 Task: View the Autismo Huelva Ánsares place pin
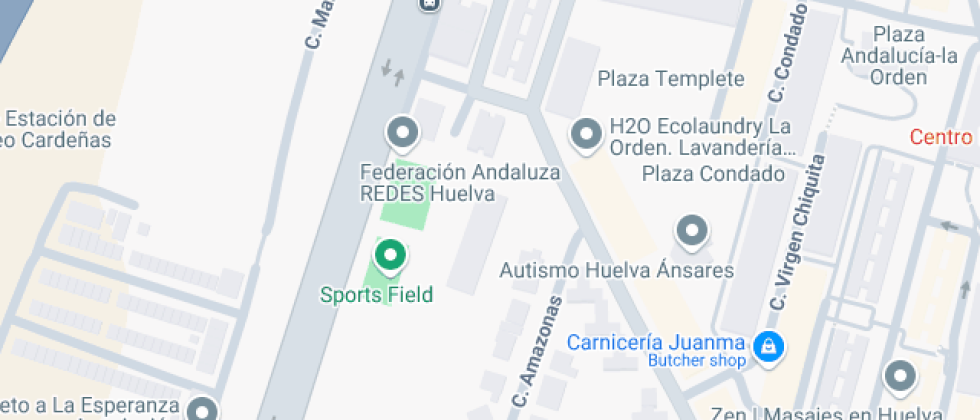click(691, 232)
